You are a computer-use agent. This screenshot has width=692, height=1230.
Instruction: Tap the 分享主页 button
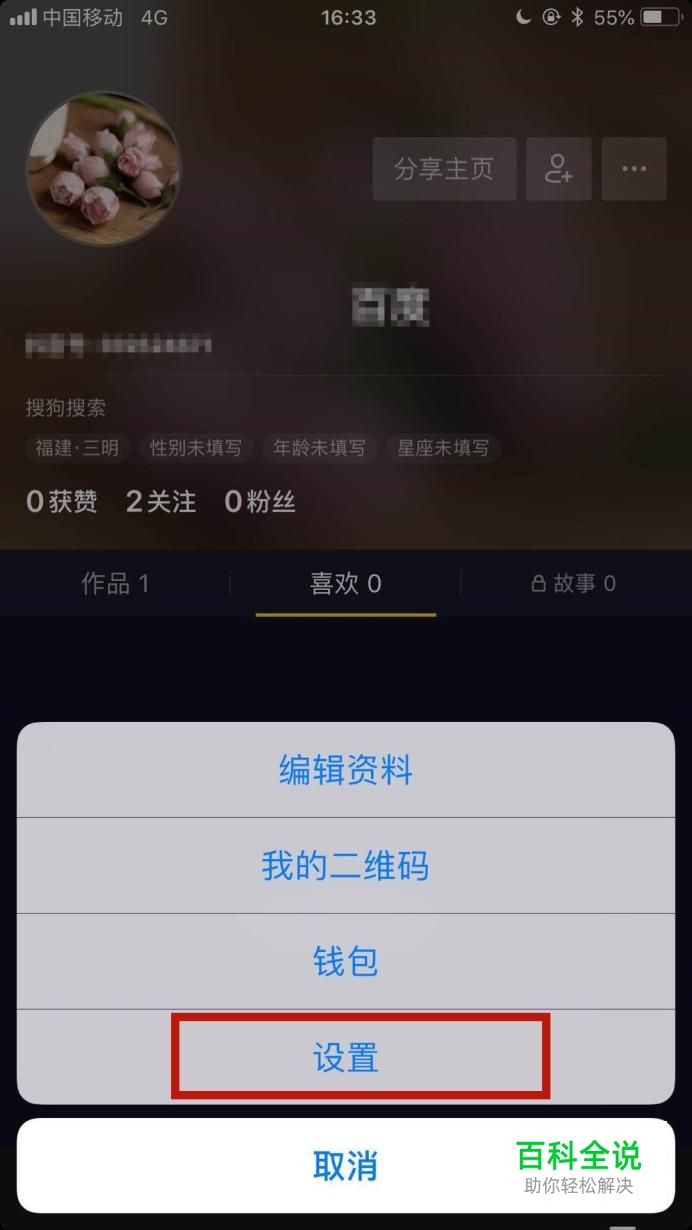tap(445, 169)
